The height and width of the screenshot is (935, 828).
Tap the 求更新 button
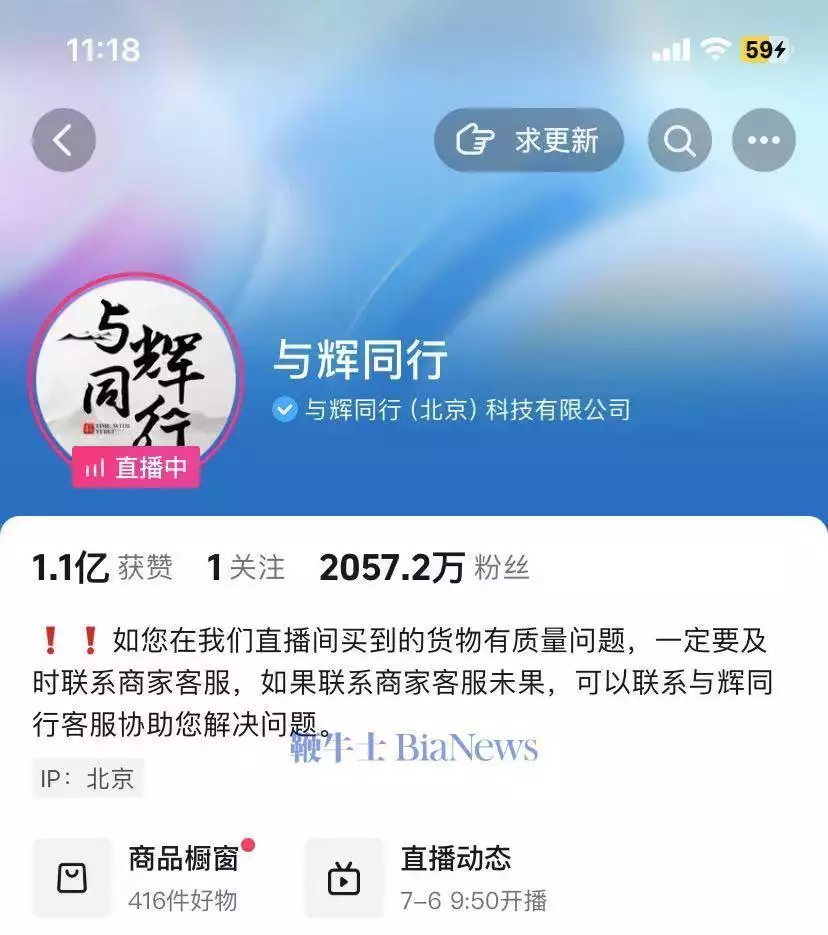[528, 140]
